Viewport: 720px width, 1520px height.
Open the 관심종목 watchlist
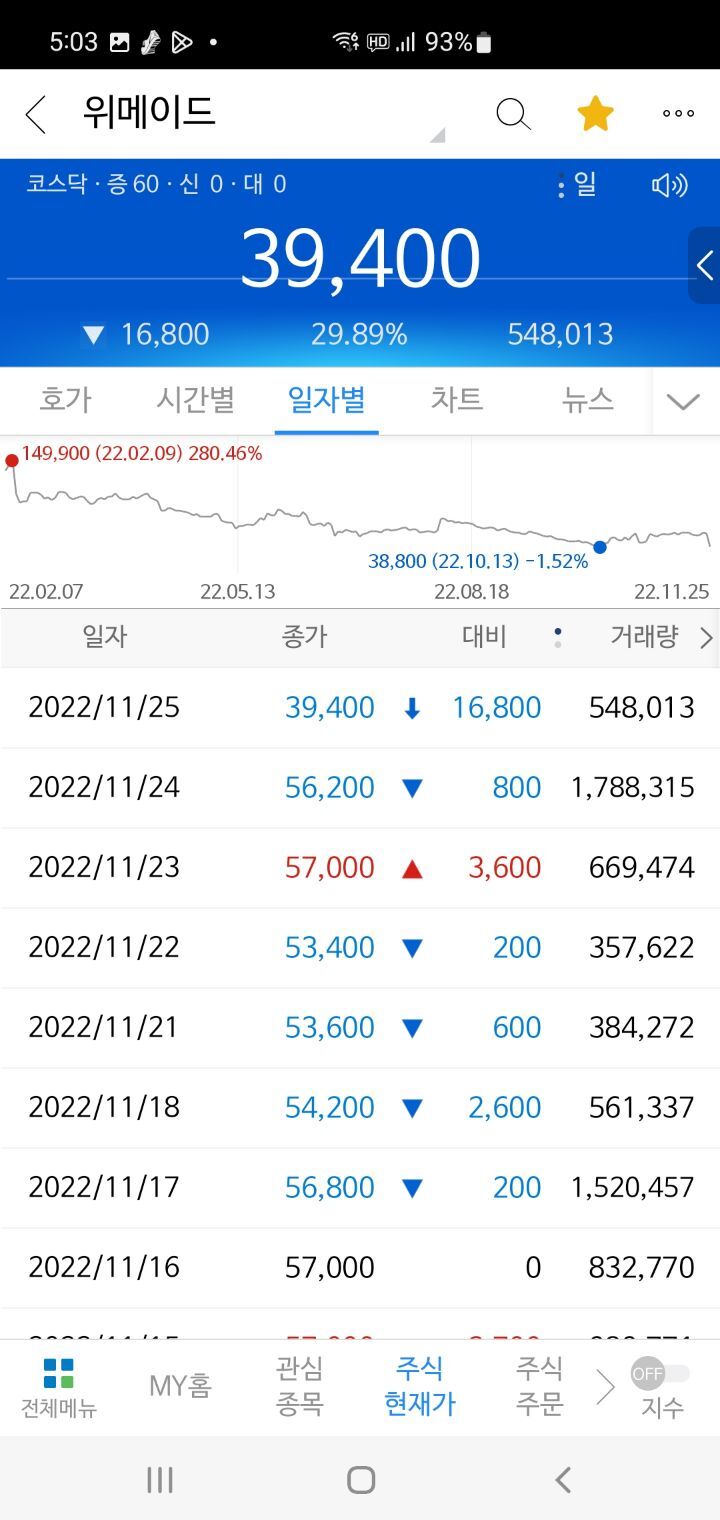300,1386
